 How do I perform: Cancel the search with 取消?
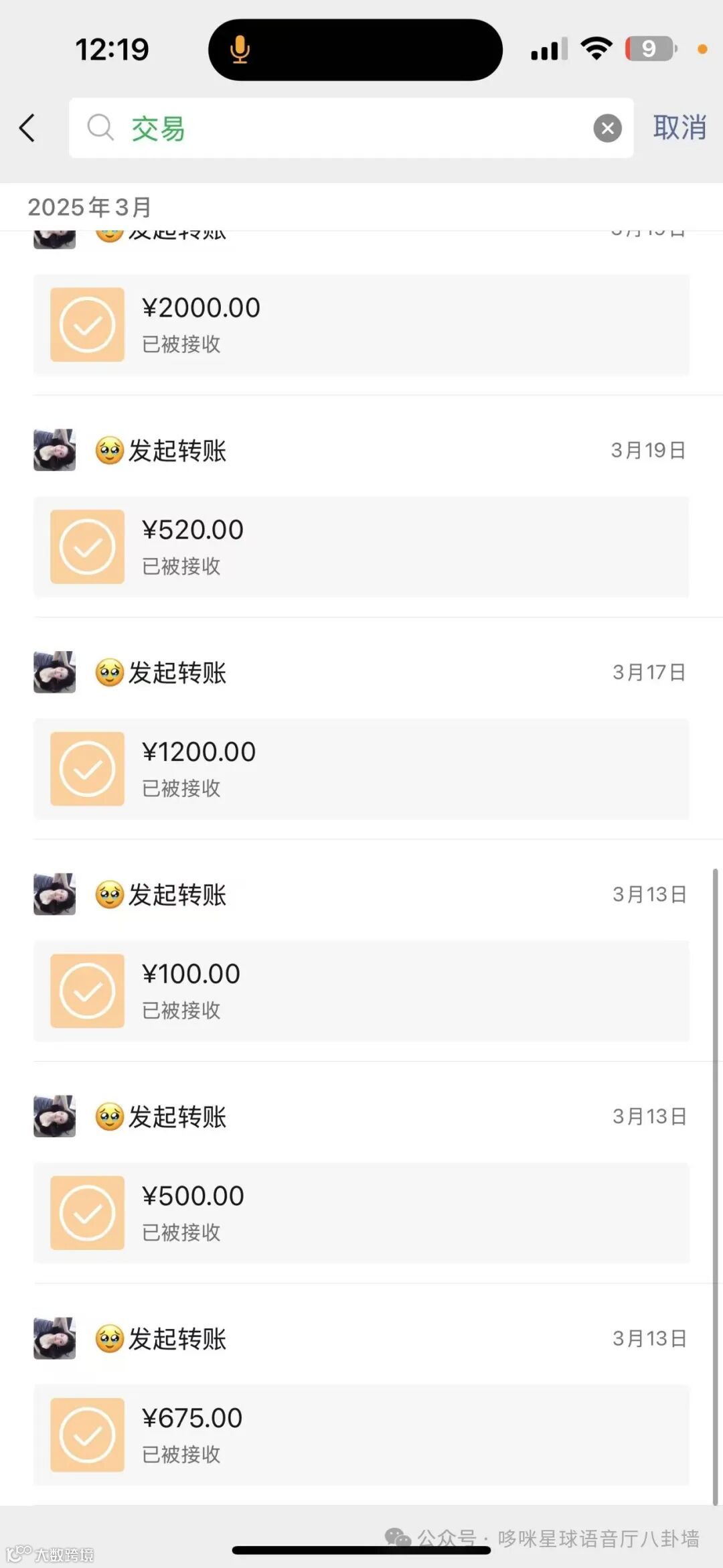(679, 128)
